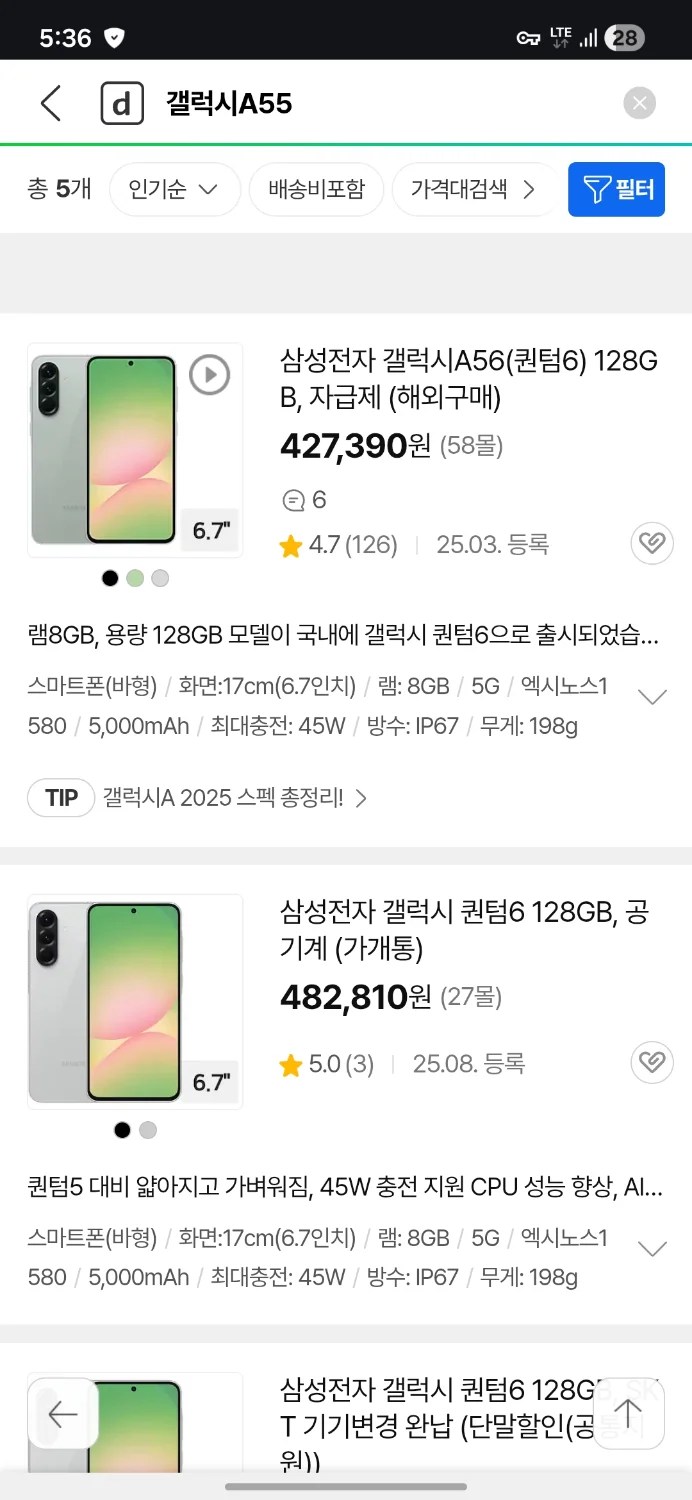Add 갤럭시A56 자급제 to wishlist
Viewport: 692px width, 1500px height.
click(651, 544)
